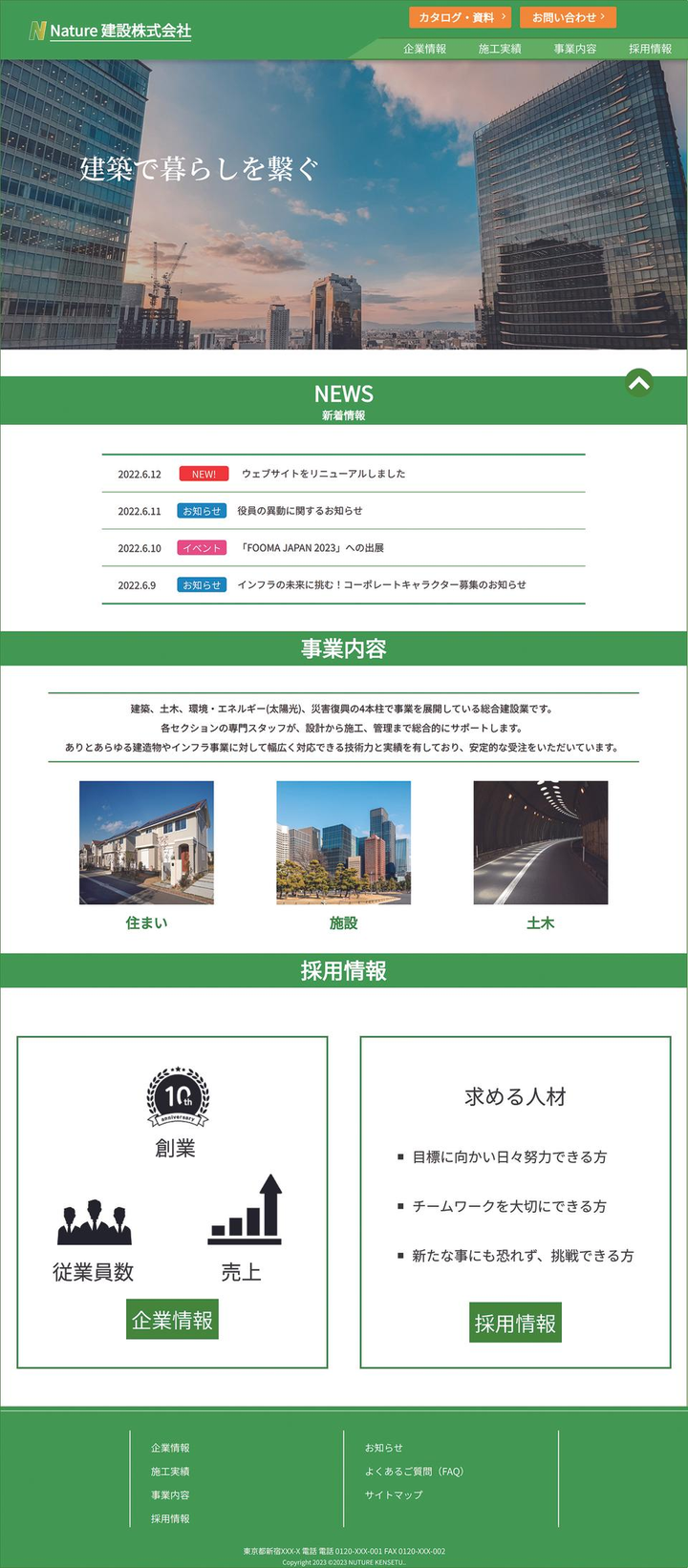Open news 役員の異動に関するお知らせ
The width and height of the screenshot is (688, 1568).
[299, 511]
